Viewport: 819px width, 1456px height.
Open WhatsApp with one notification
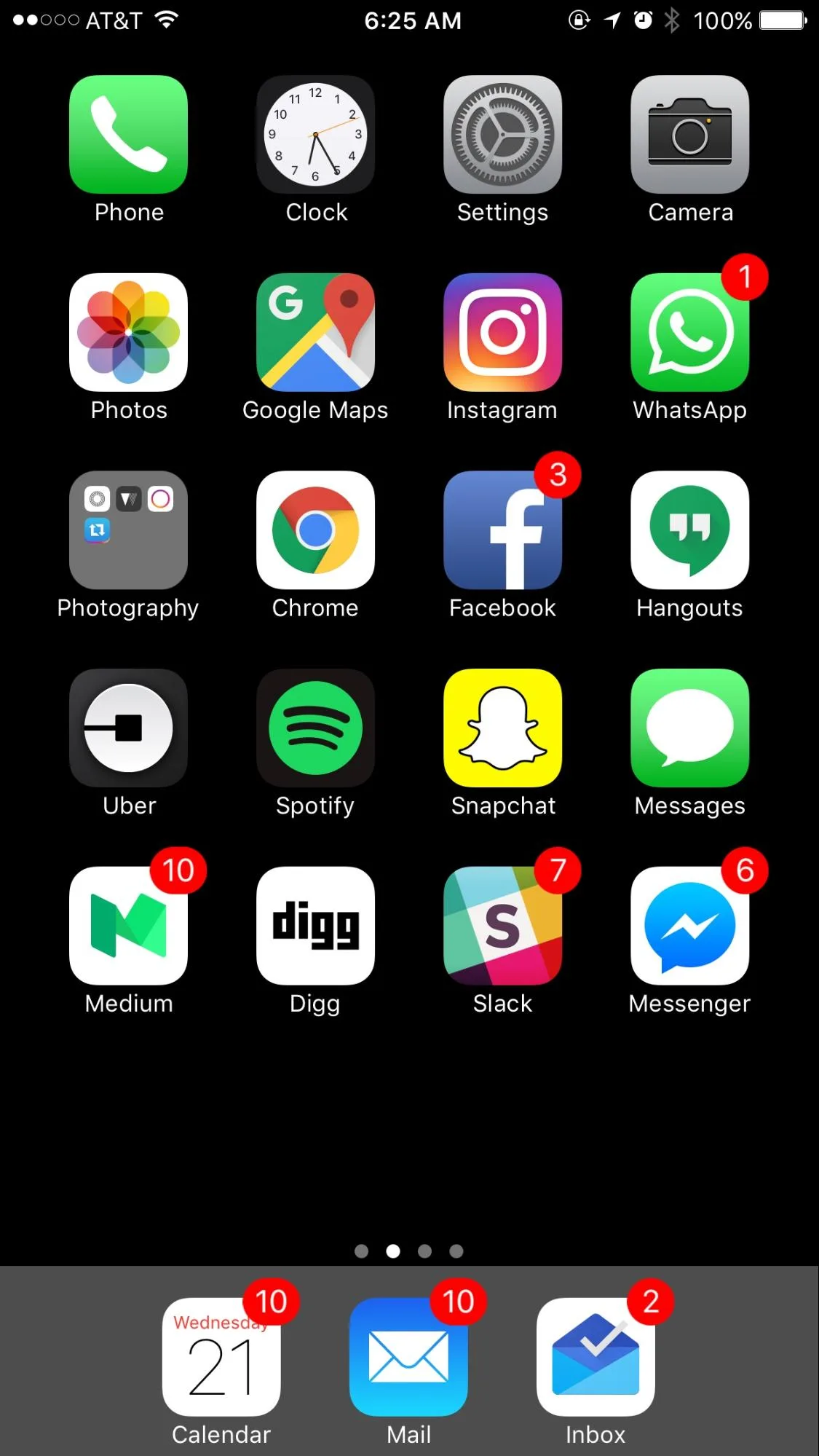(x=690, y=332)
